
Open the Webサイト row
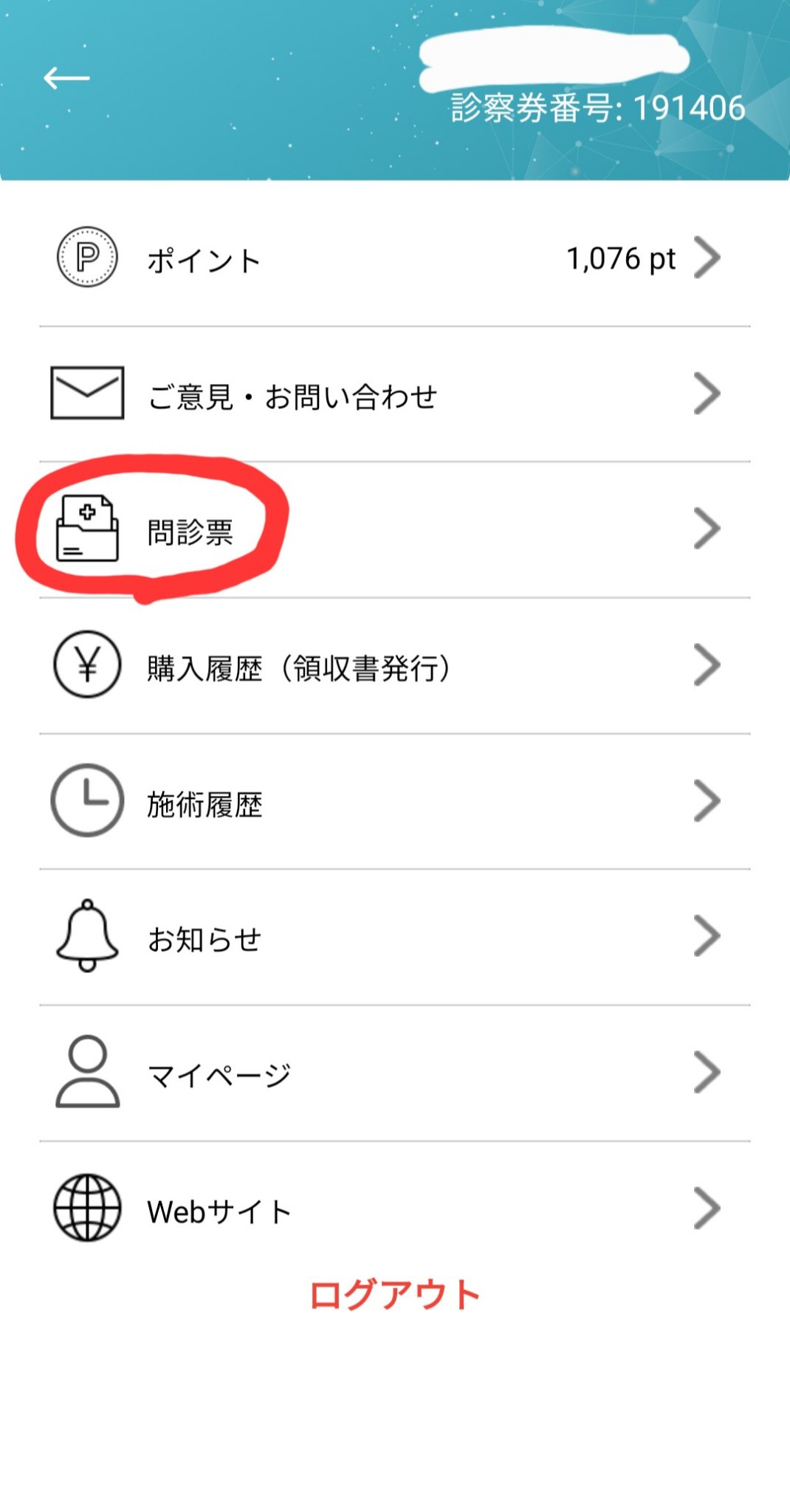(x=394, y=1209)
